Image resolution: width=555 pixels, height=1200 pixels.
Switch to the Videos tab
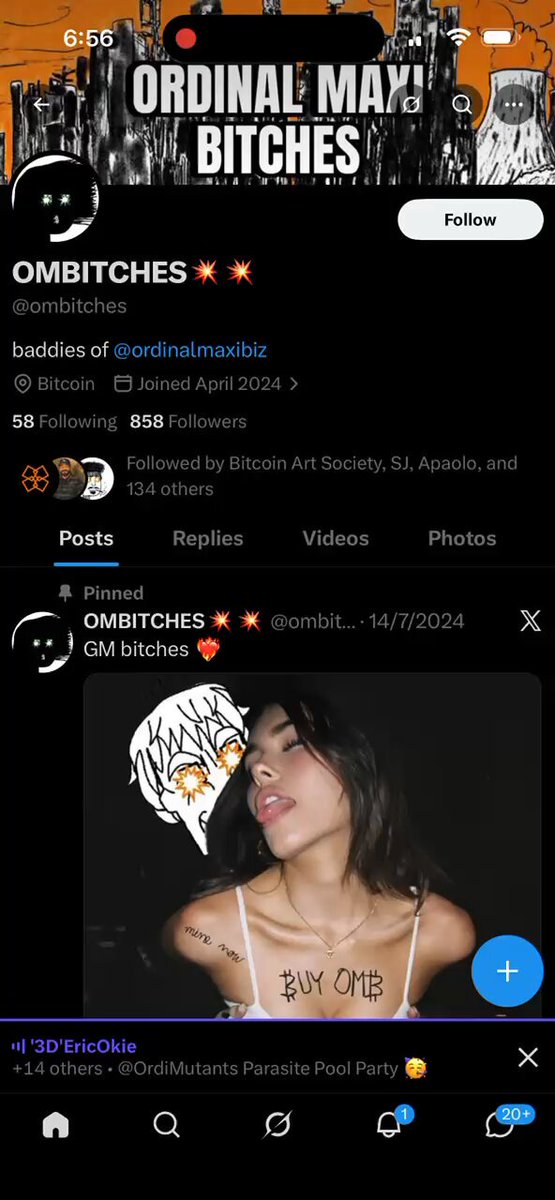336,538
